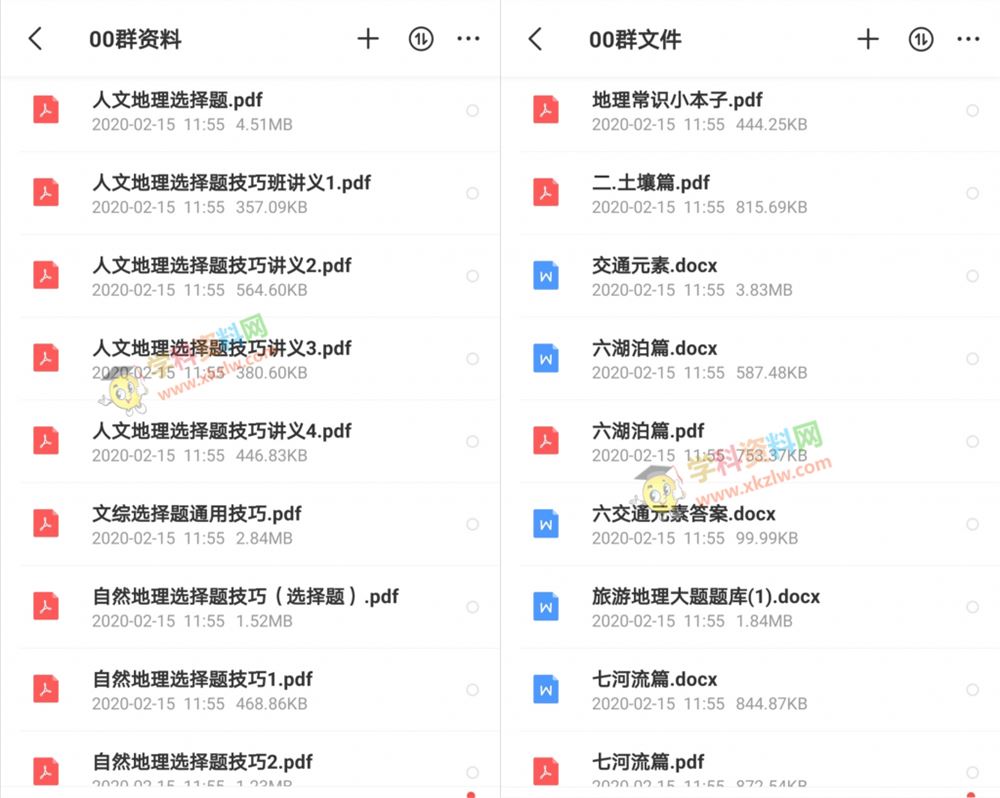The height and width of the screenshot is (798, 1000).
Task: Select the circle for 六湖泊篇.docx
Action: [x=972, y=359]
